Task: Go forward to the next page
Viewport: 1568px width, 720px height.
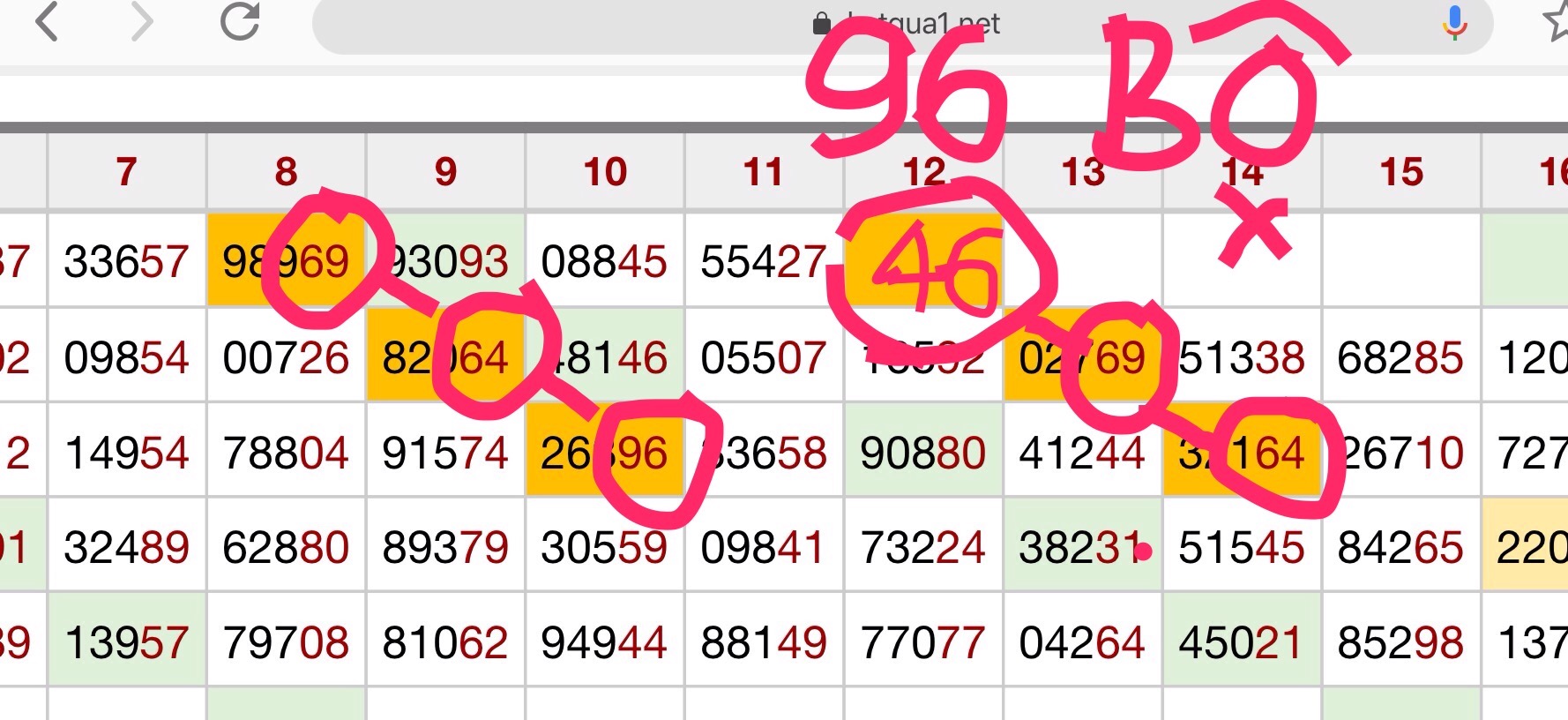Action: (x=141, y=22)
